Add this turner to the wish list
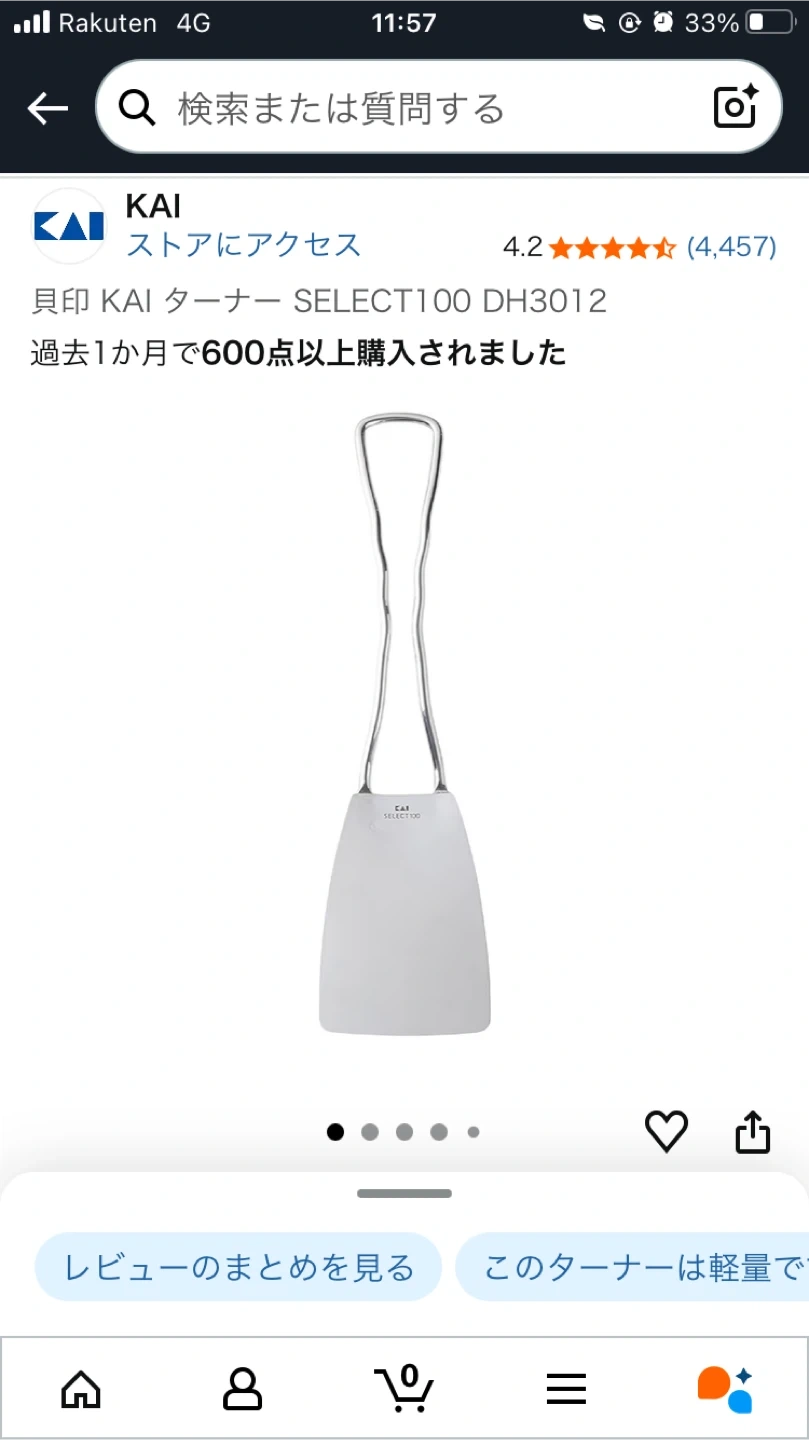Viewport: 809px width, 1440px height. click(x=666, y=1131)
